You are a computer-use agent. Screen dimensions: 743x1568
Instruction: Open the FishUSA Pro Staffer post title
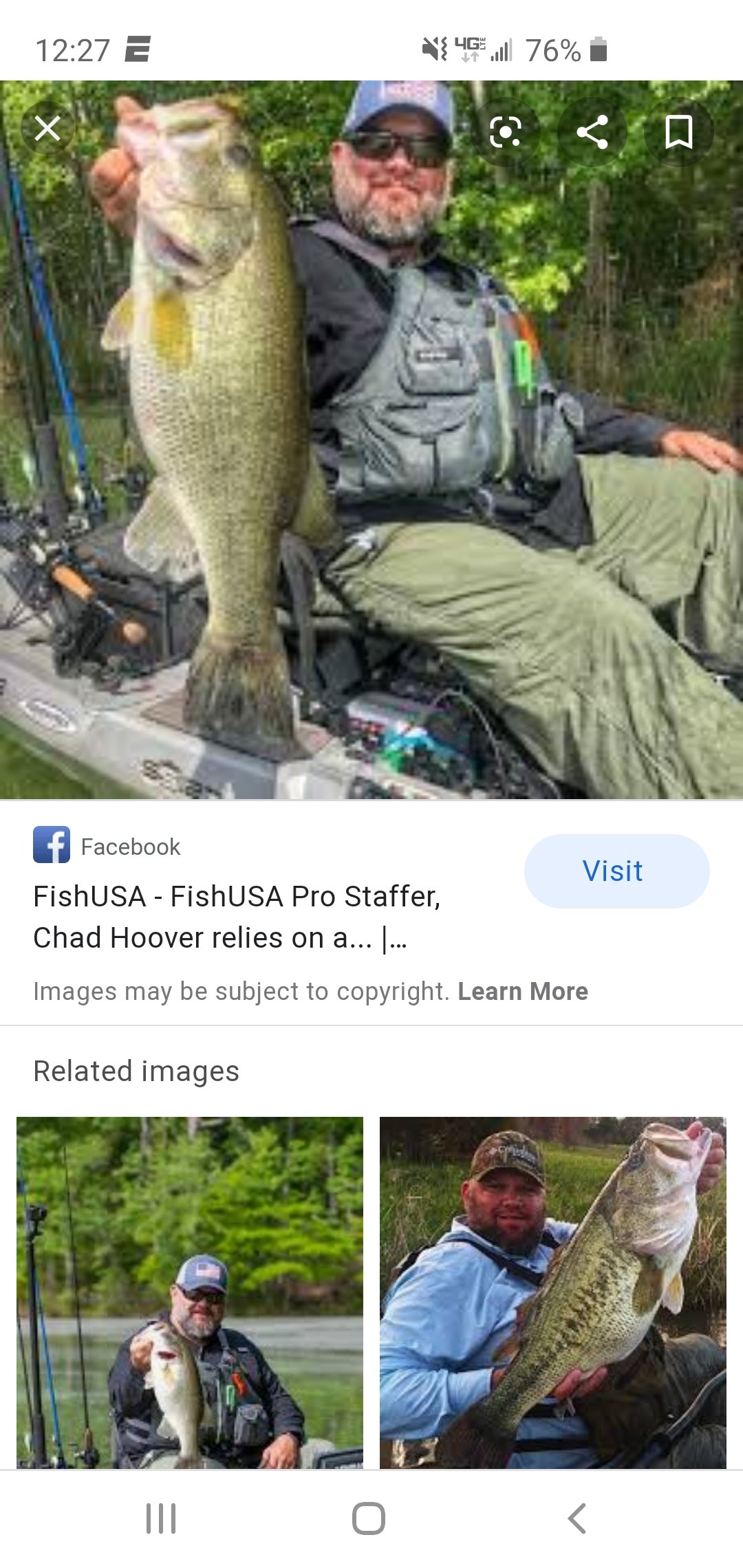click(237, 917)
